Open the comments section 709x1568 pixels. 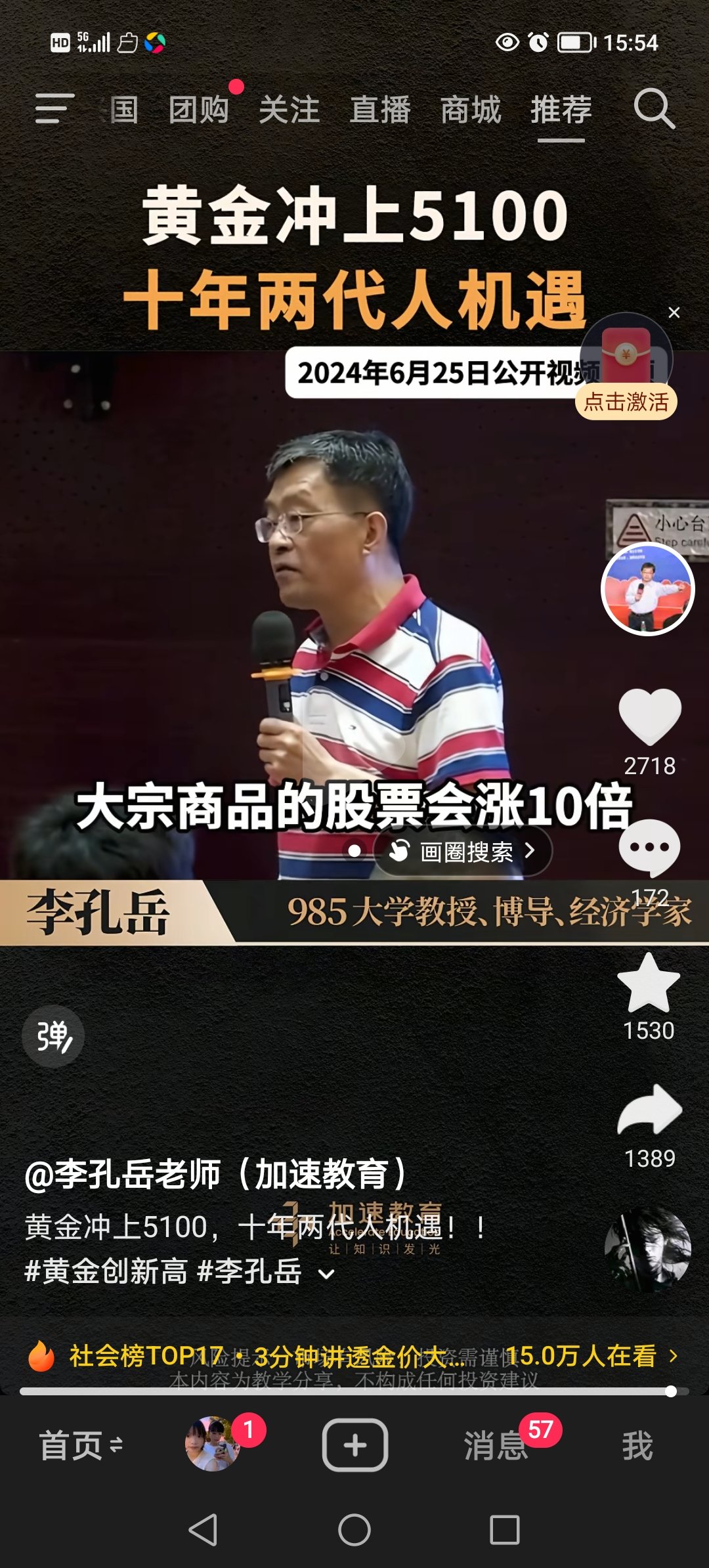[649, 847]
